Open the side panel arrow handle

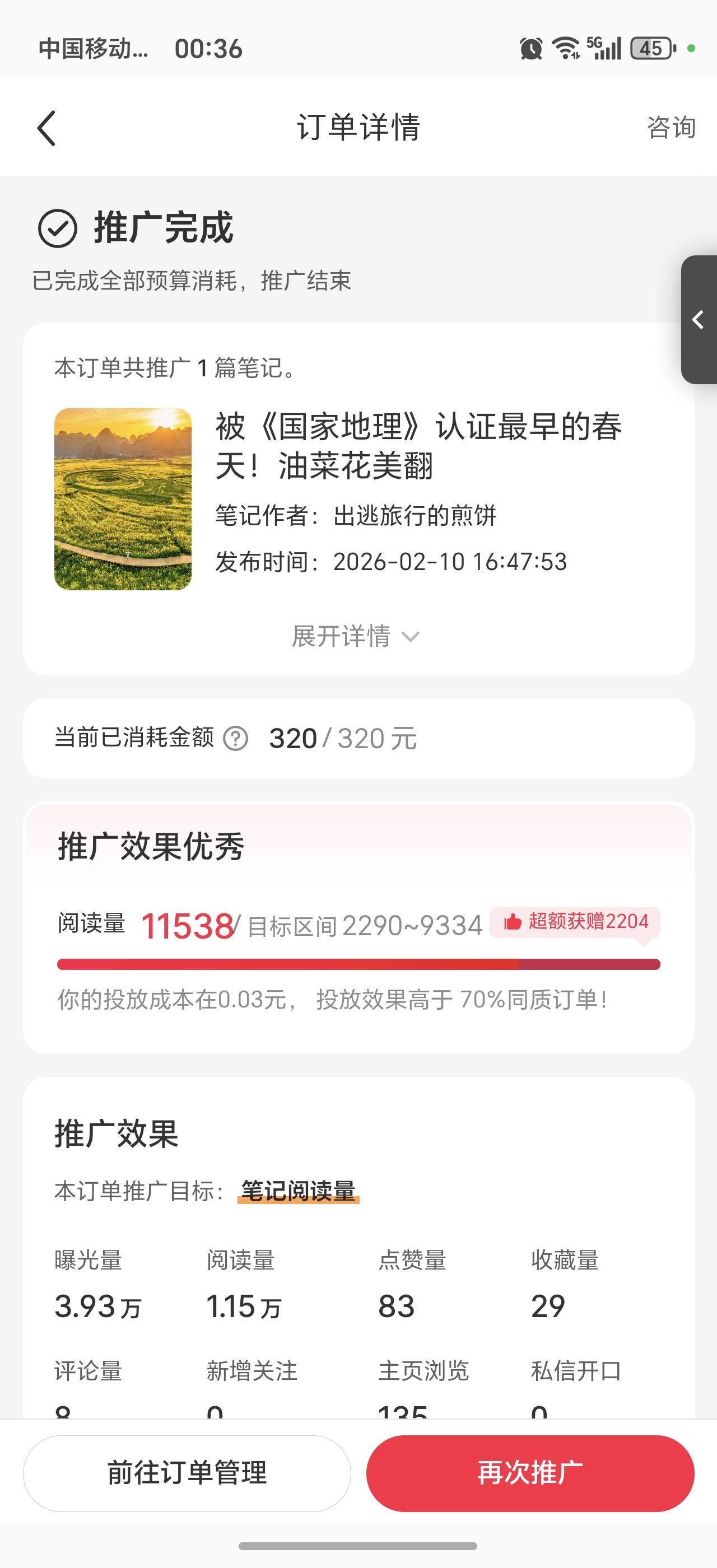[x=699, y=320]
